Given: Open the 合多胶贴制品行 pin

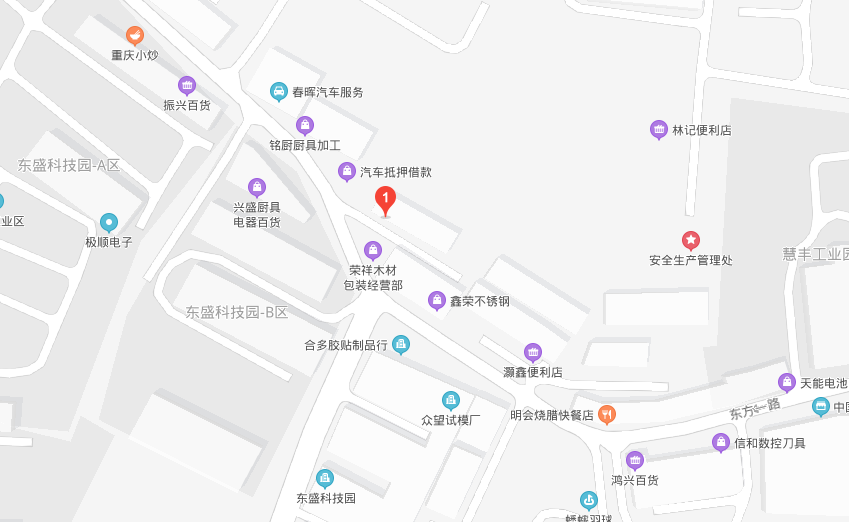Looking at the screenshot, I should click(x=401, y=345).
